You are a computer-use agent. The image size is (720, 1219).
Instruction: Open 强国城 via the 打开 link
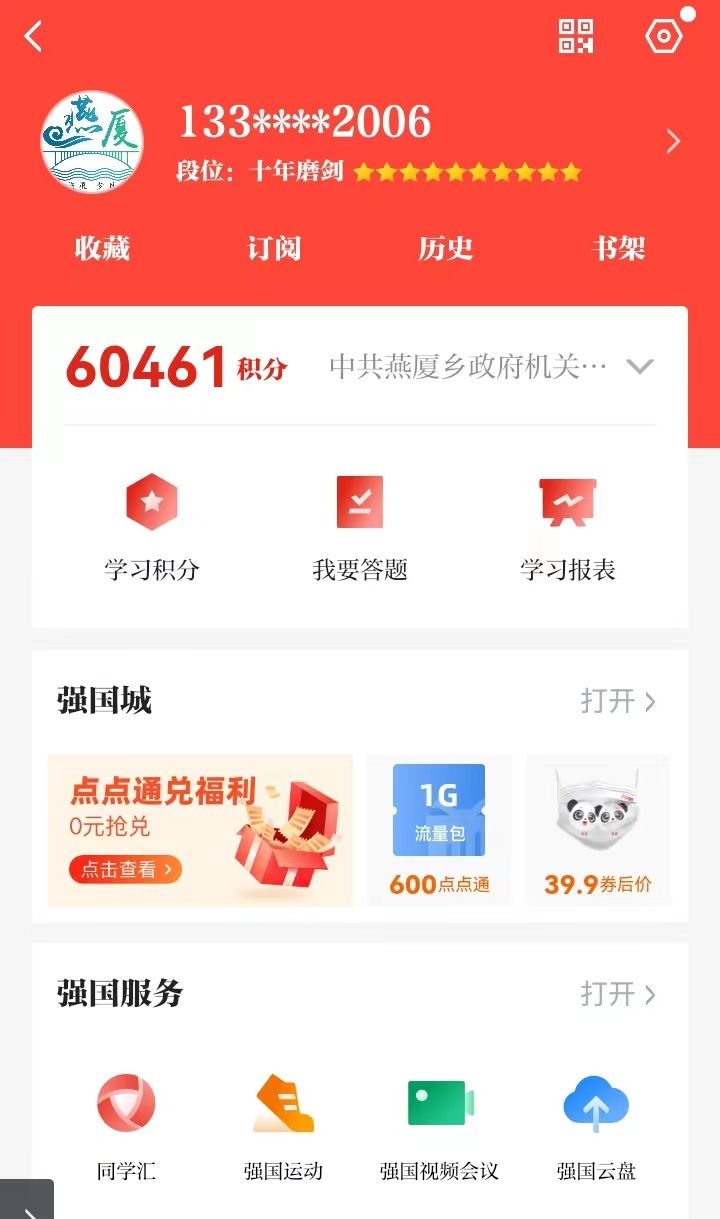(618, 702)
